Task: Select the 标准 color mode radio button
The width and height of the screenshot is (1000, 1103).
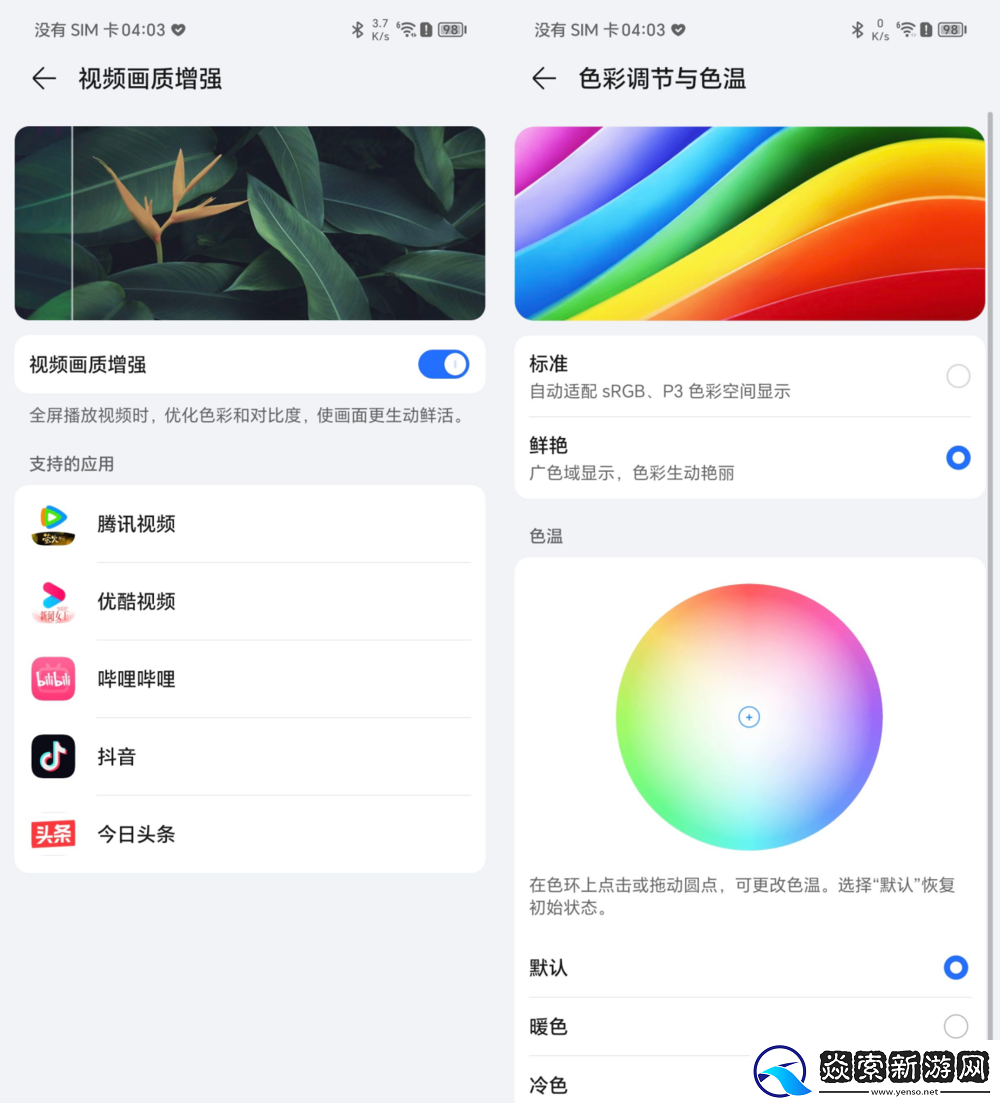Action: (957, 375)
